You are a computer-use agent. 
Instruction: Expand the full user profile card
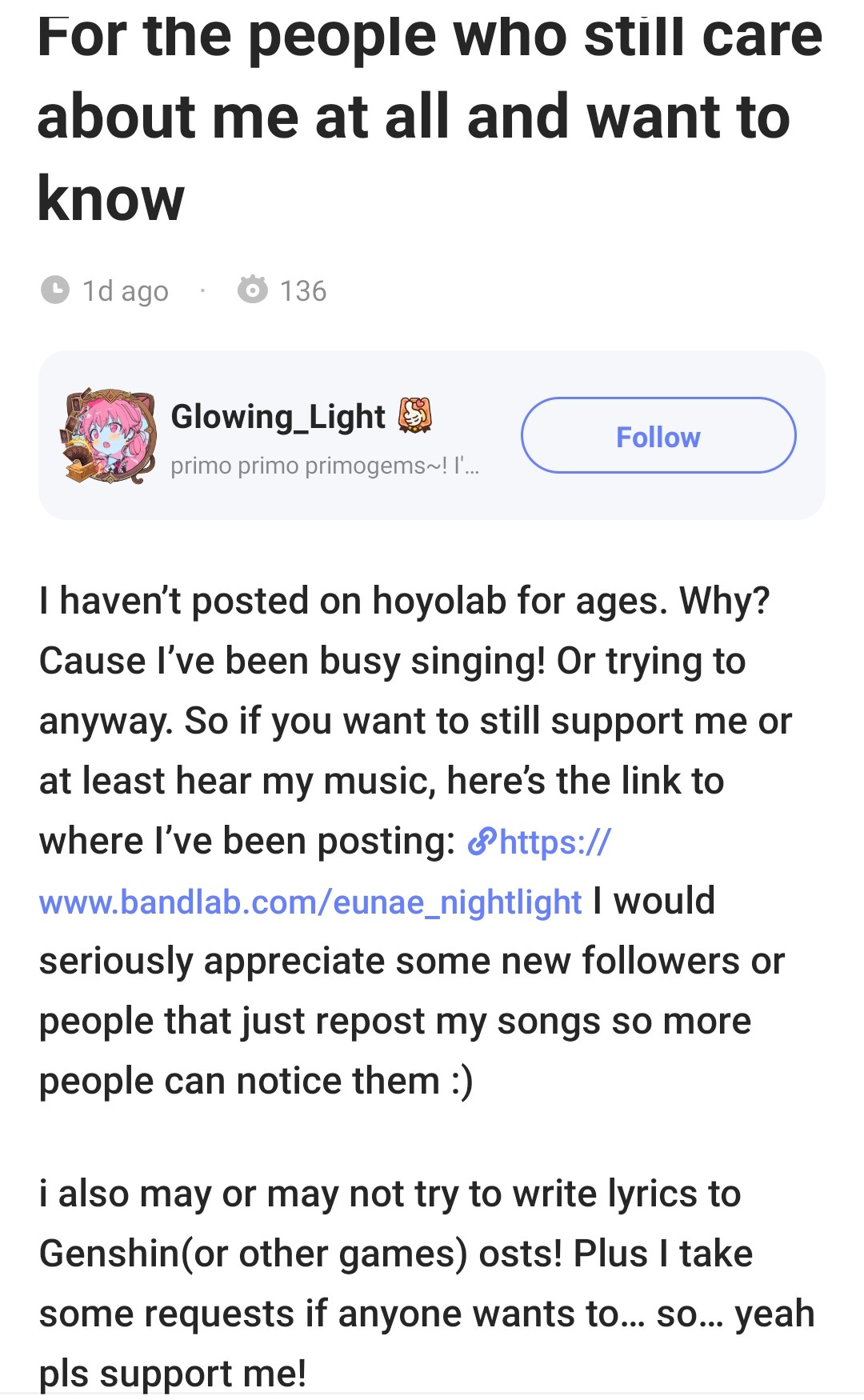(x=432, y=434)
